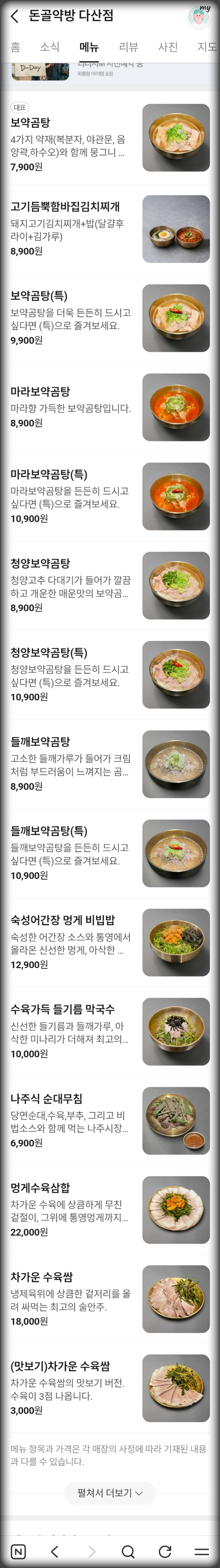
Task: Open search from bottom toolbar
Action: pos(128,1551)
